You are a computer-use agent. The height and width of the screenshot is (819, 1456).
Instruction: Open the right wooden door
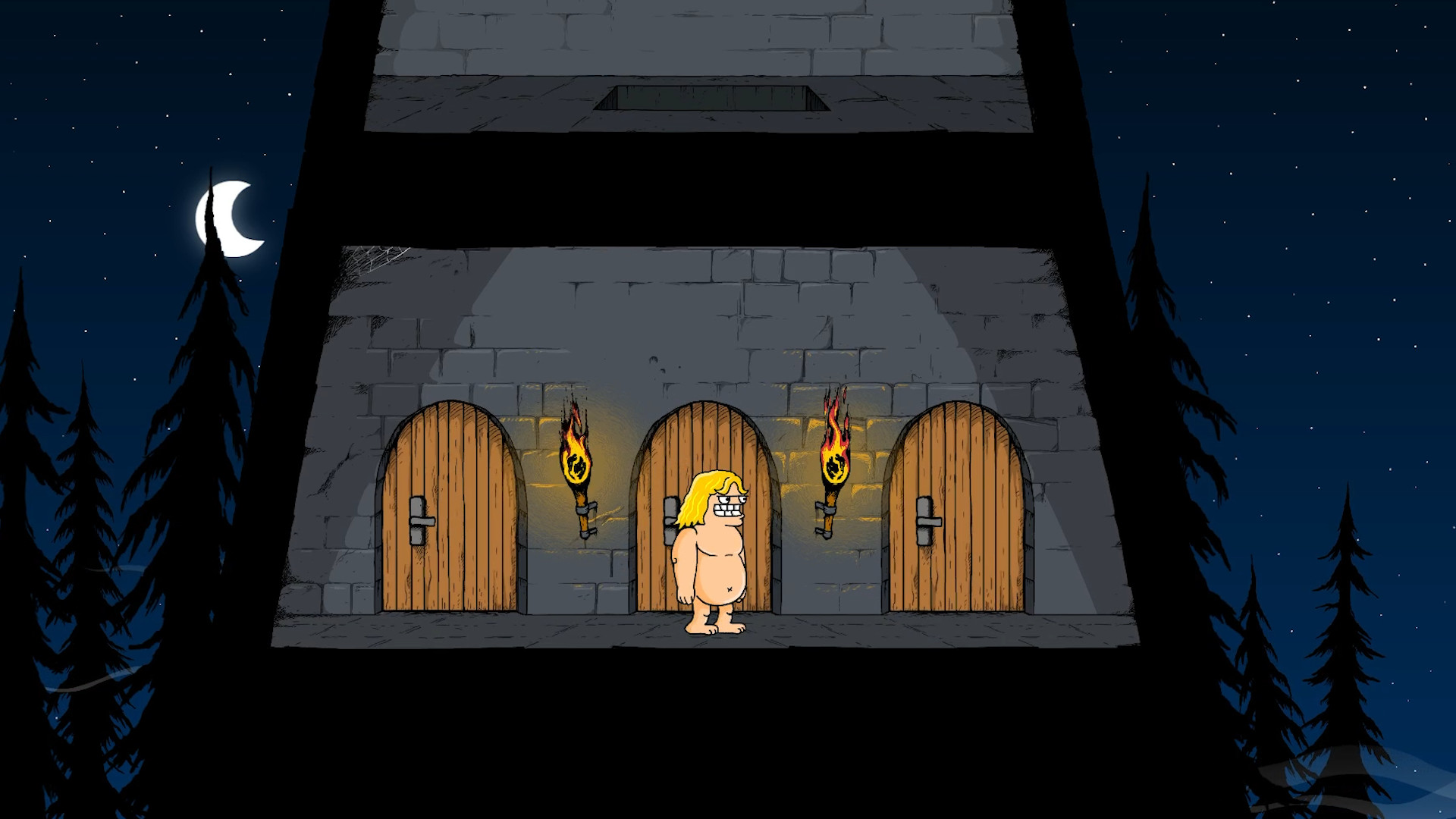957,508
